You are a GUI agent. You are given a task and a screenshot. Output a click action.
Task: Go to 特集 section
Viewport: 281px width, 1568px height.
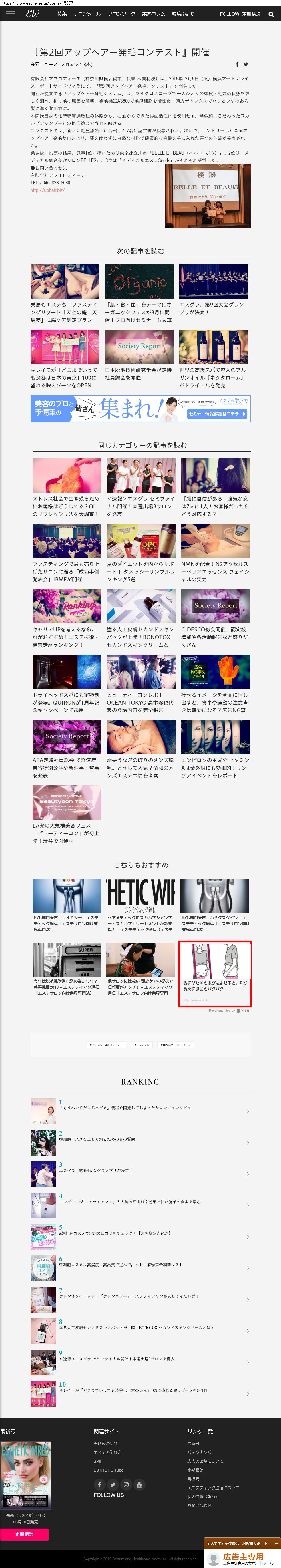[x=62, y=13]
